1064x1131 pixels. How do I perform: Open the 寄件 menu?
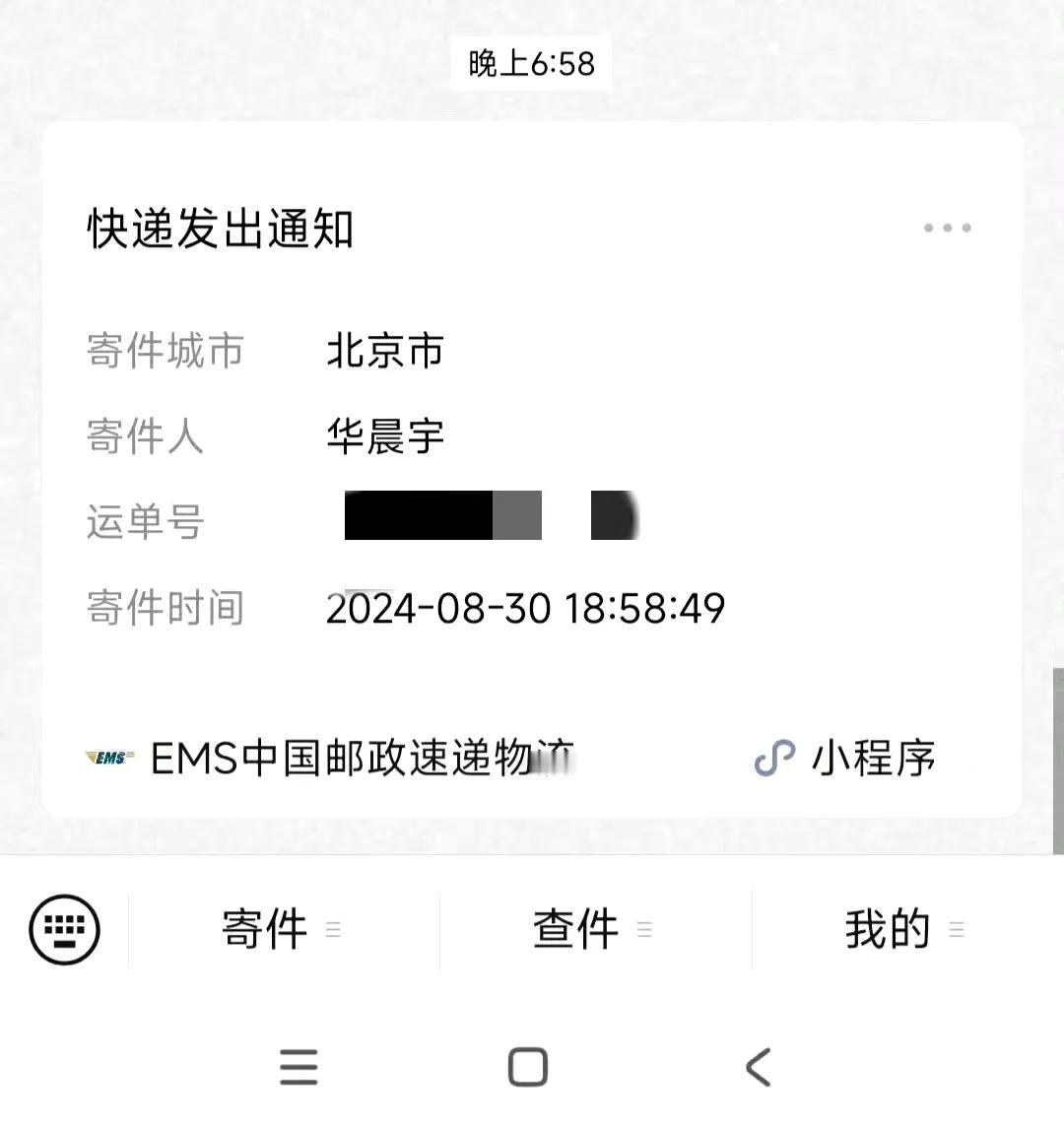[284, 929]
